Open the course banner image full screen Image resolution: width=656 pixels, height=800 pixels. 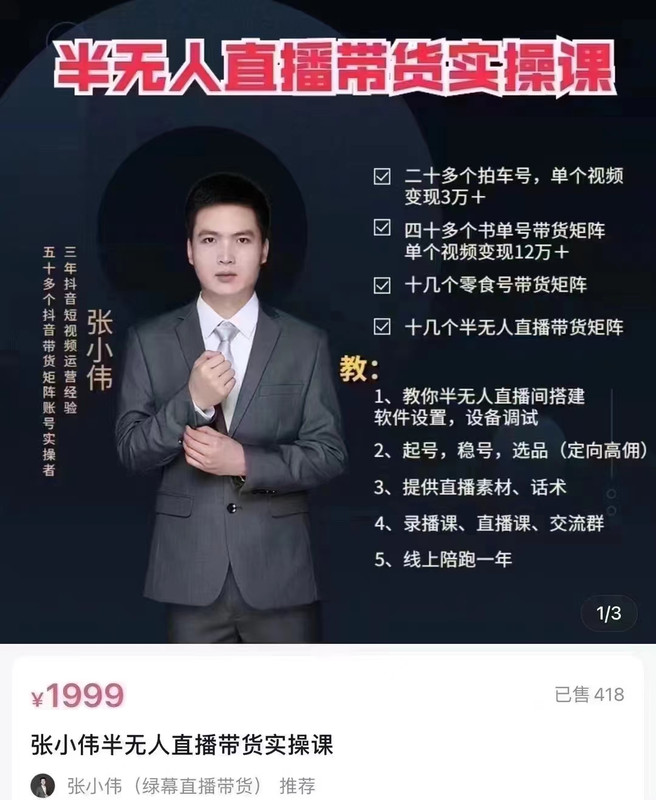[x=328, y=330]
